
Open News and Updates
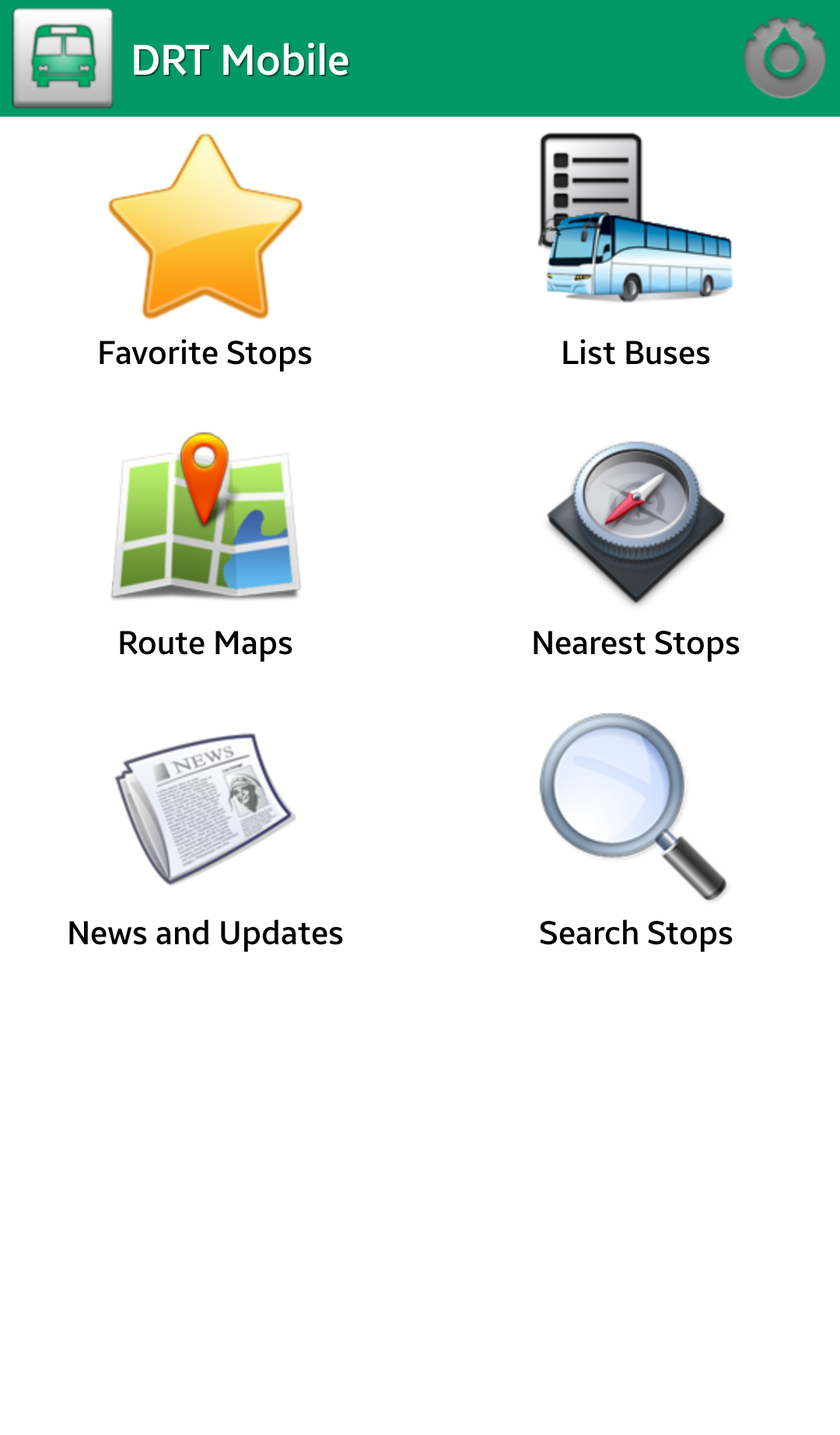[x=205, y=831]
